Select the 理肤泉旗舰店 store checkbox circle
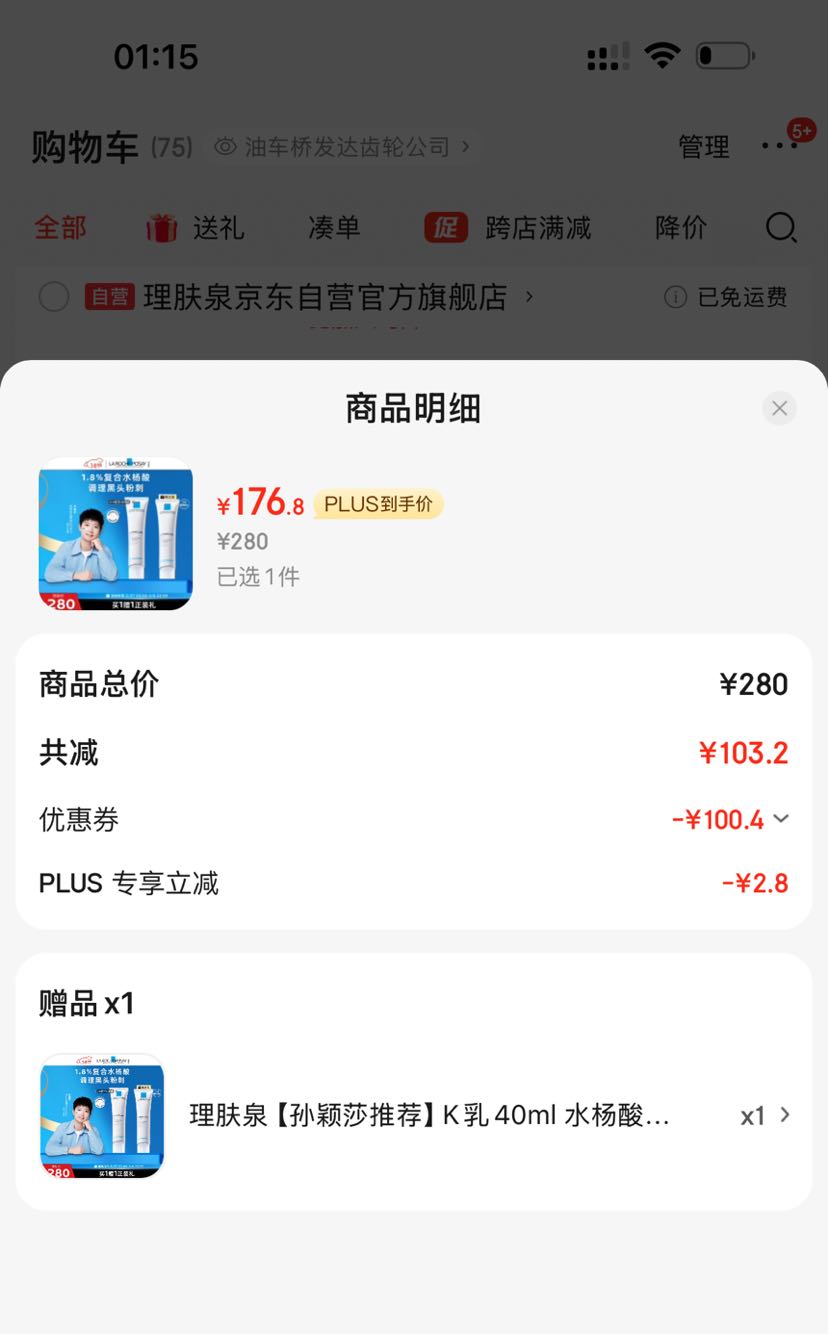This screenshot has width=828, height=1334. (54, 297)
